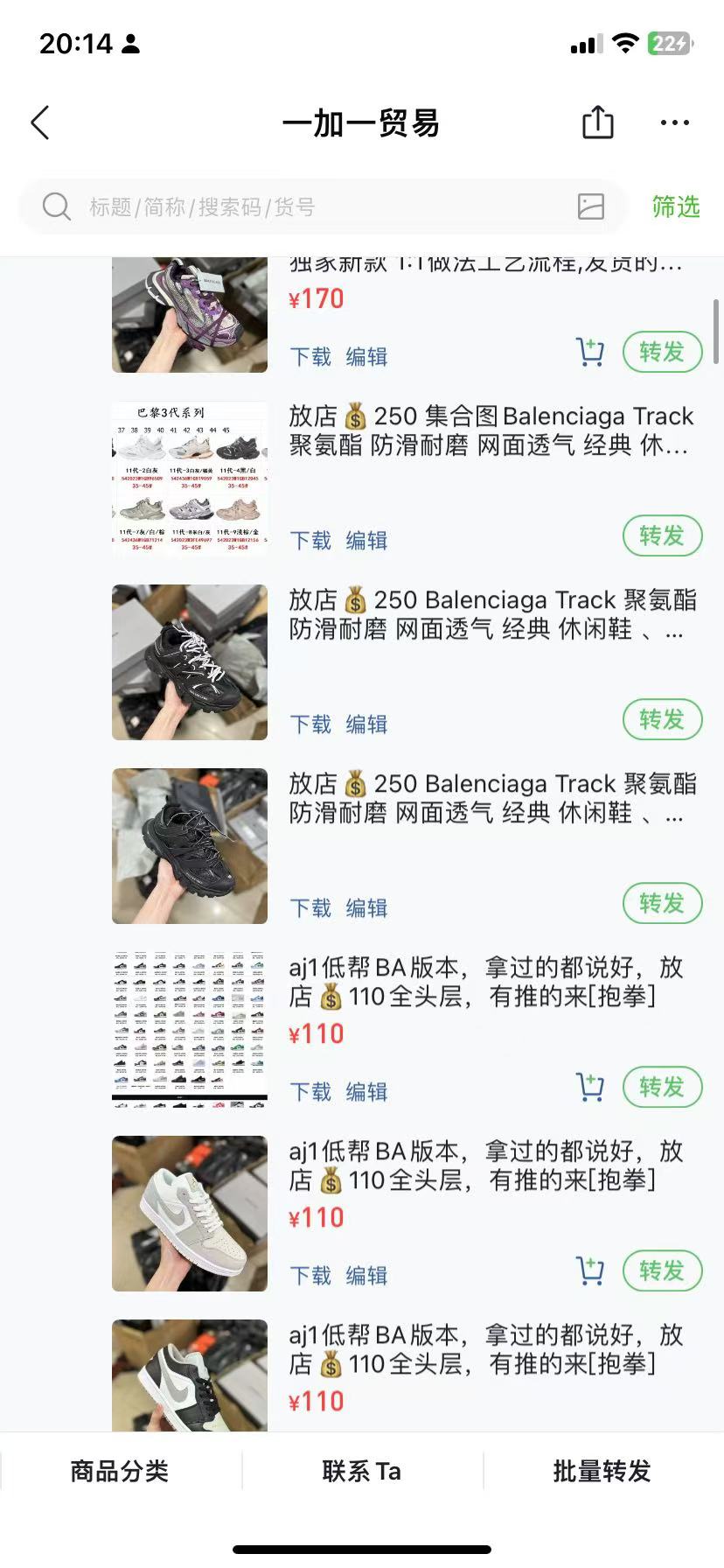This screenshot has height=1568, width=724.
Task: Open the 筛选 filter options
Action: 676,207
